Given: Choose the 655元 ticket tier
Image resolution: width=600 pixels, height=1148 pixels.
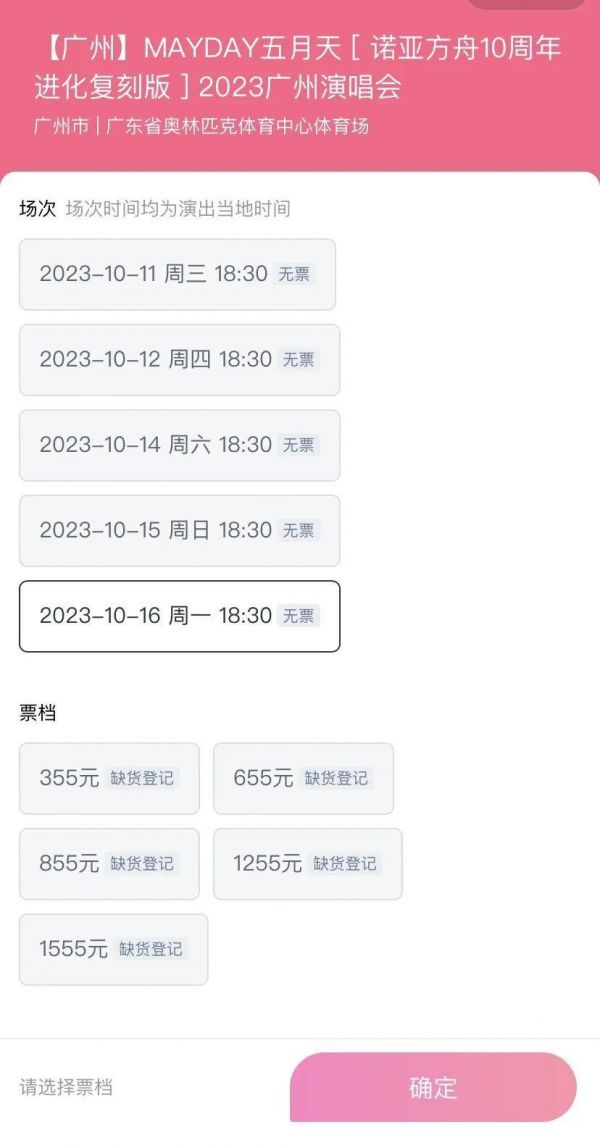Looking at the screenshot, I should (x=303, y=778).
